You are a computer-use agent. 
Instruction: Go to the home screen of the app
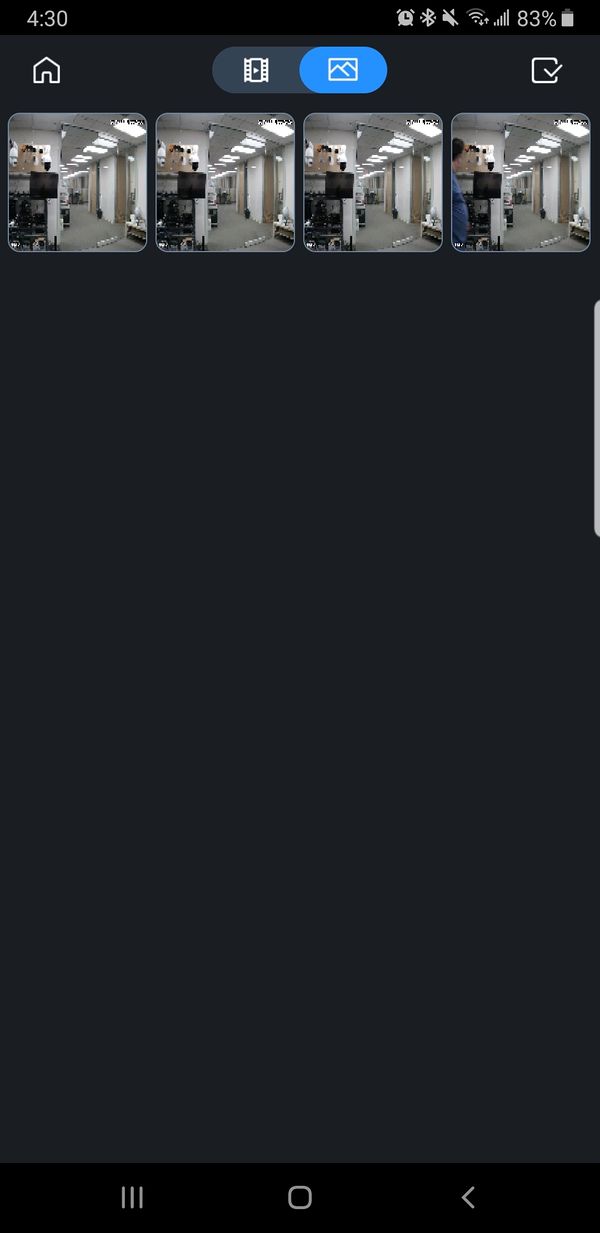[47, 70]
